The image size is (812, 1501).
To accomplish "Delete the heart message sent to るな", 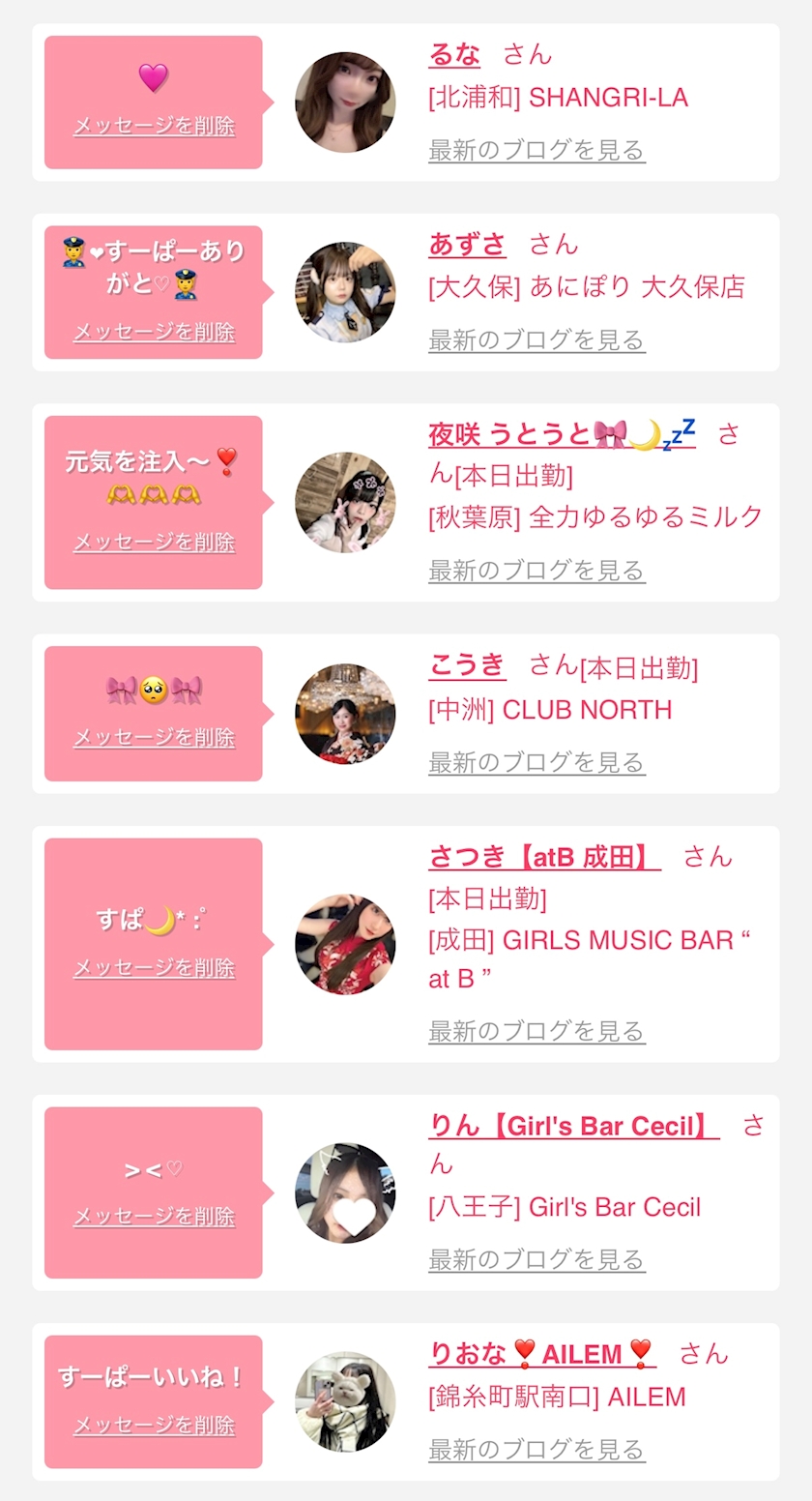I will click(x=154, y=126).
